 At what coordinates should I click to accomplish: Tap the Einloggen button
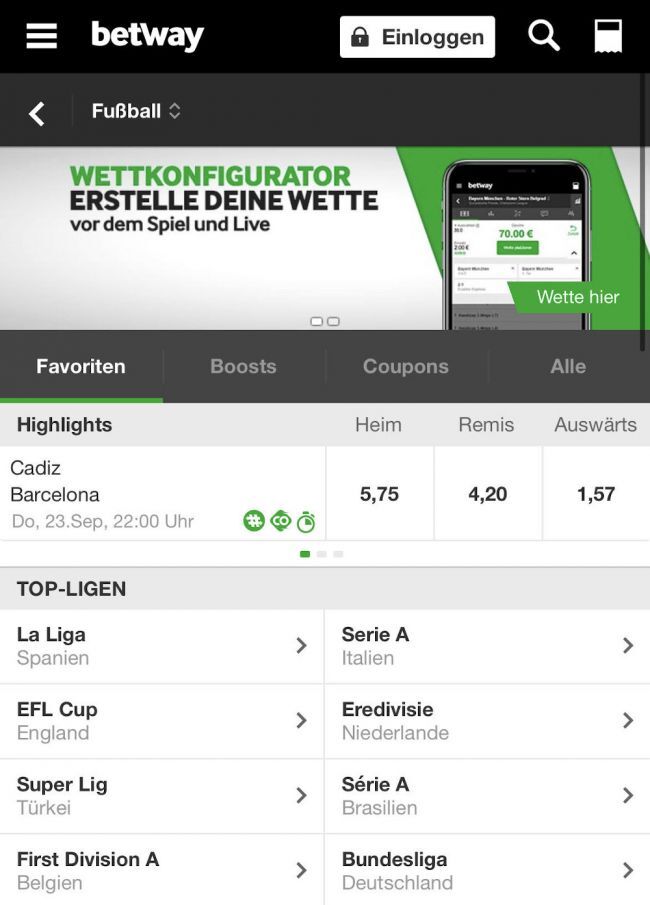[417, 37]
